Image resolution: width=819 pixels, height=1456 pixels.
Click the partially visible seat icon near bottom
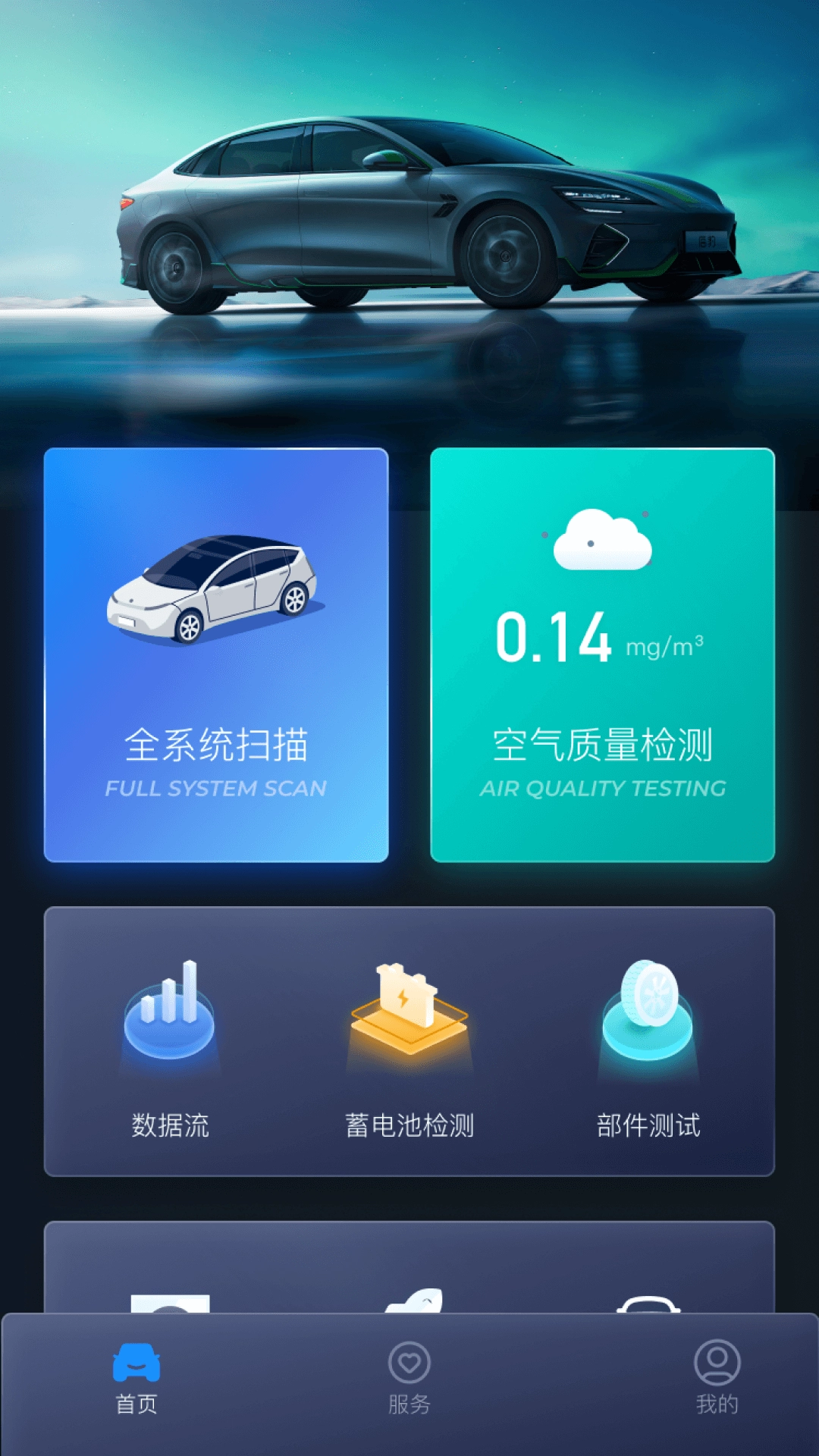pyautogui.click(x=414, y=1301)
